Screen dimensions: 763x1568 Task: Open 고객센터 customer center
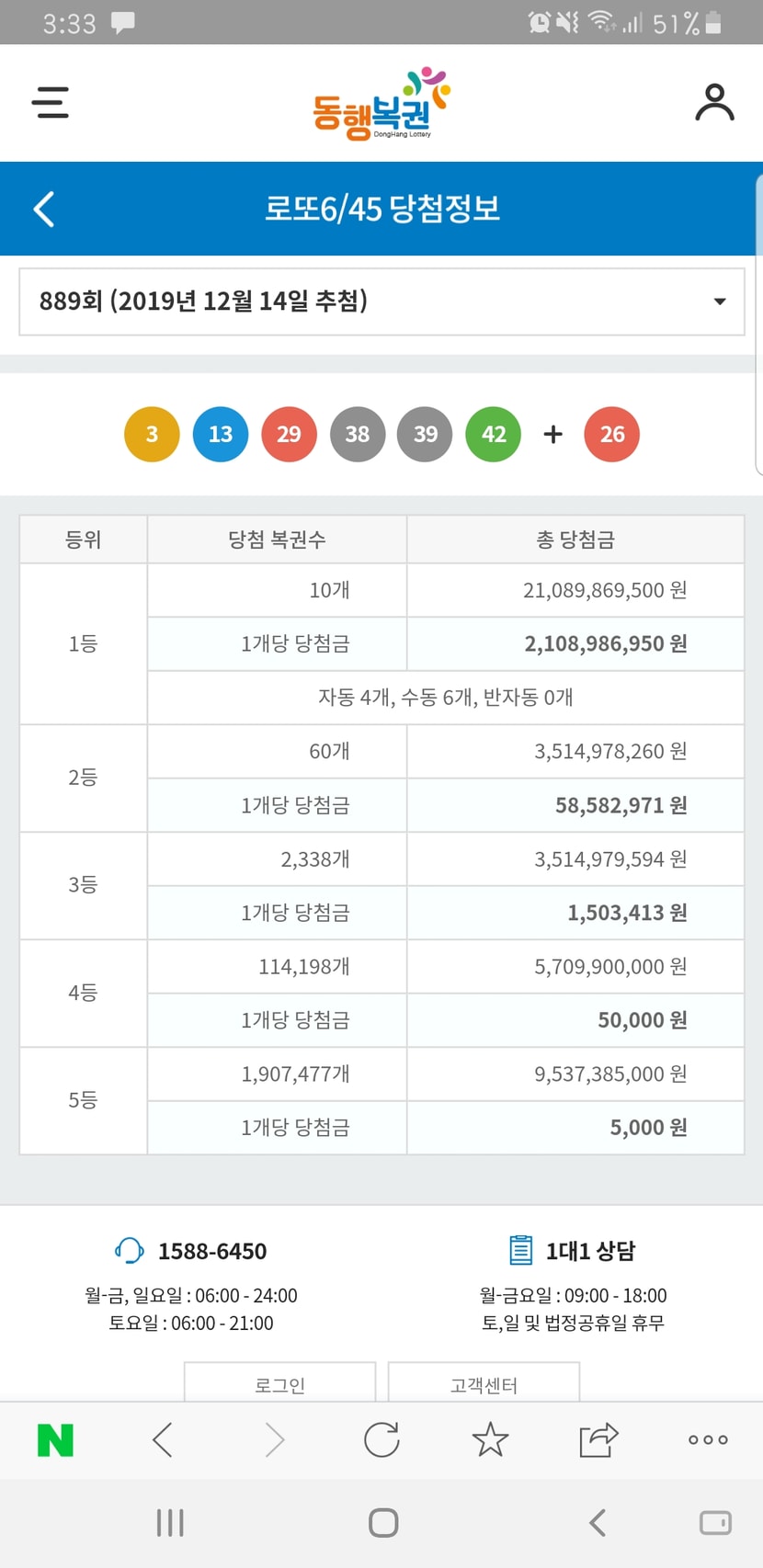[484, 1383]
